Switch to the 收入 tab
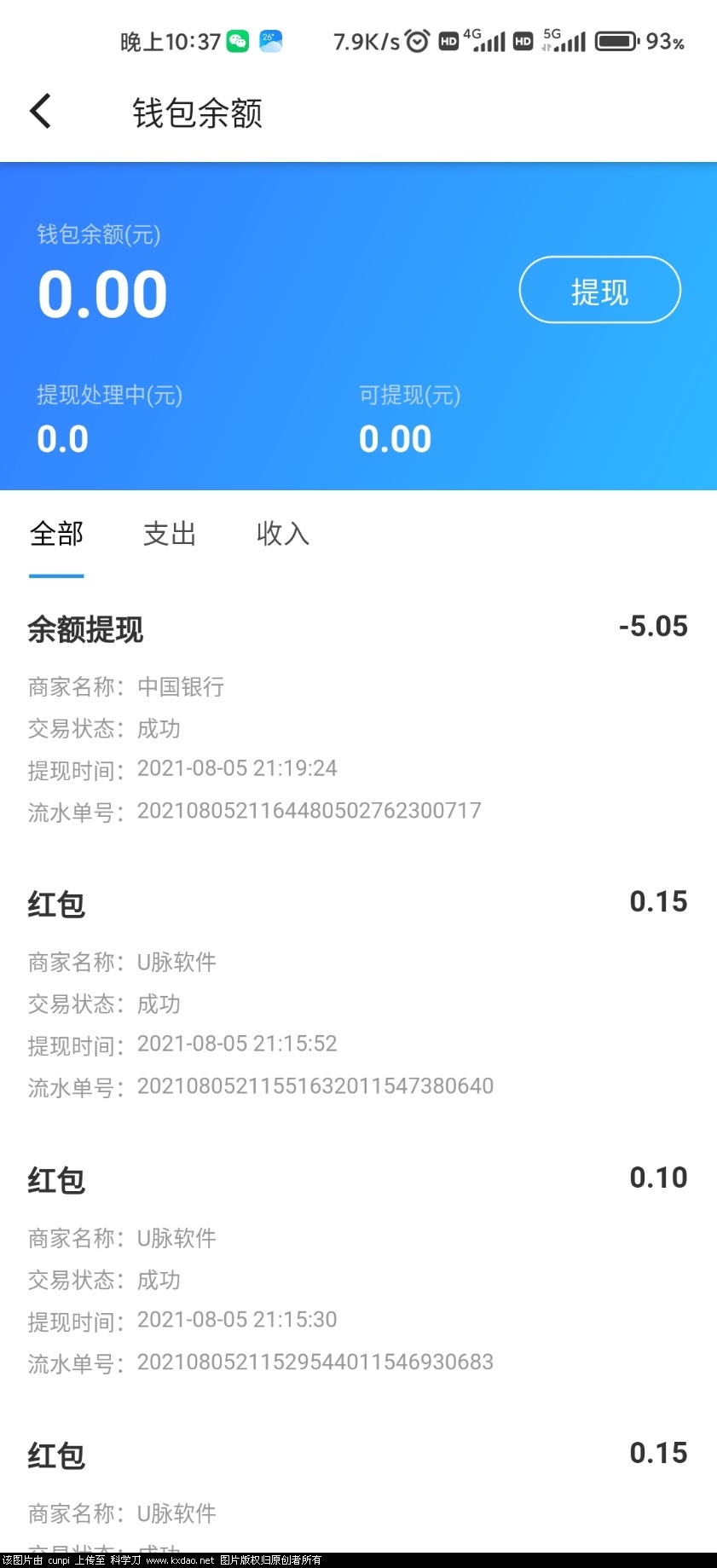The width and height of the screenshot is (717, 1568). [x=282, y=534]
